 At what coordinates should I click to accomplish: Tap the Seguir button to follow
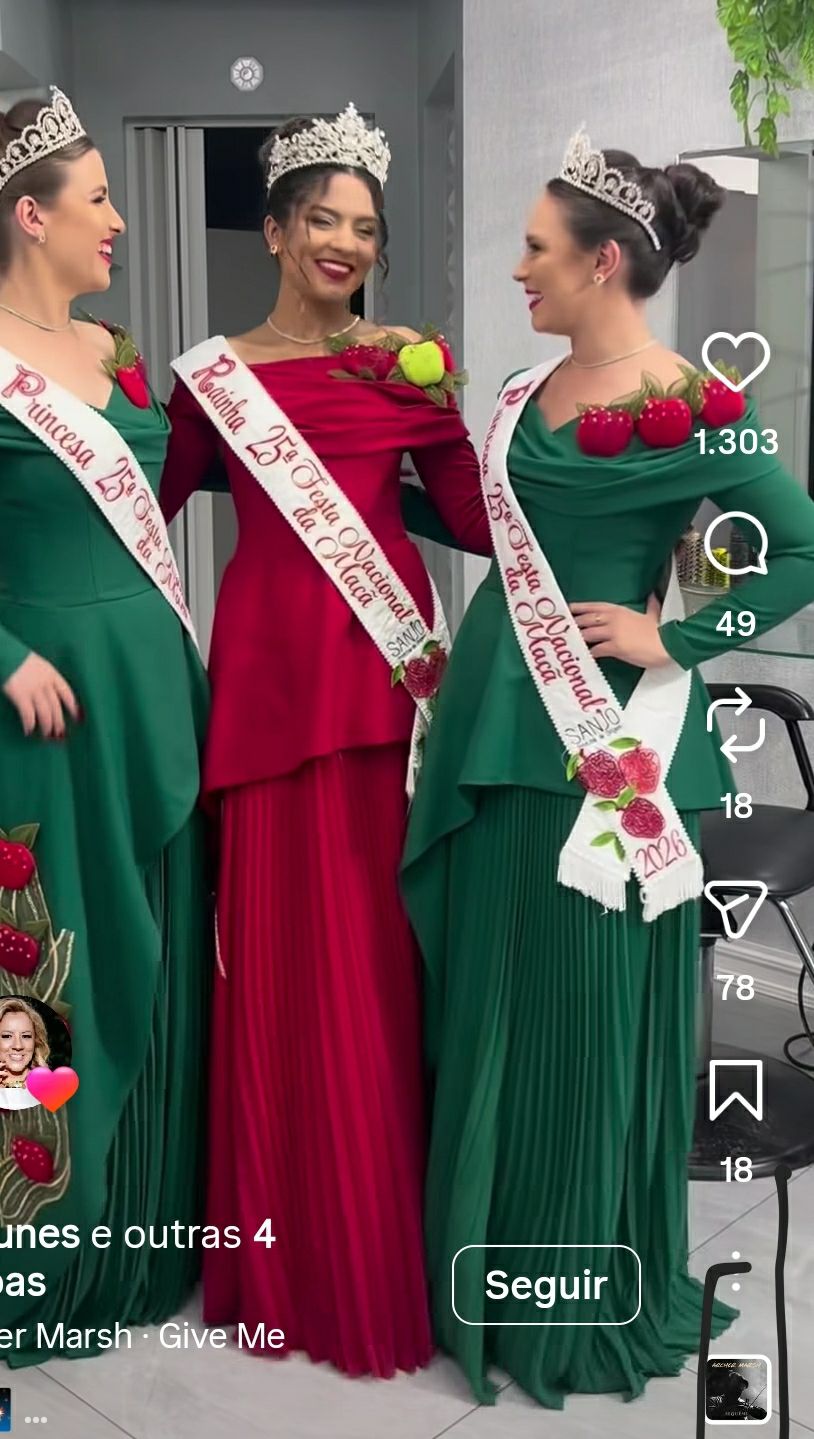[x=546, y=1285]
